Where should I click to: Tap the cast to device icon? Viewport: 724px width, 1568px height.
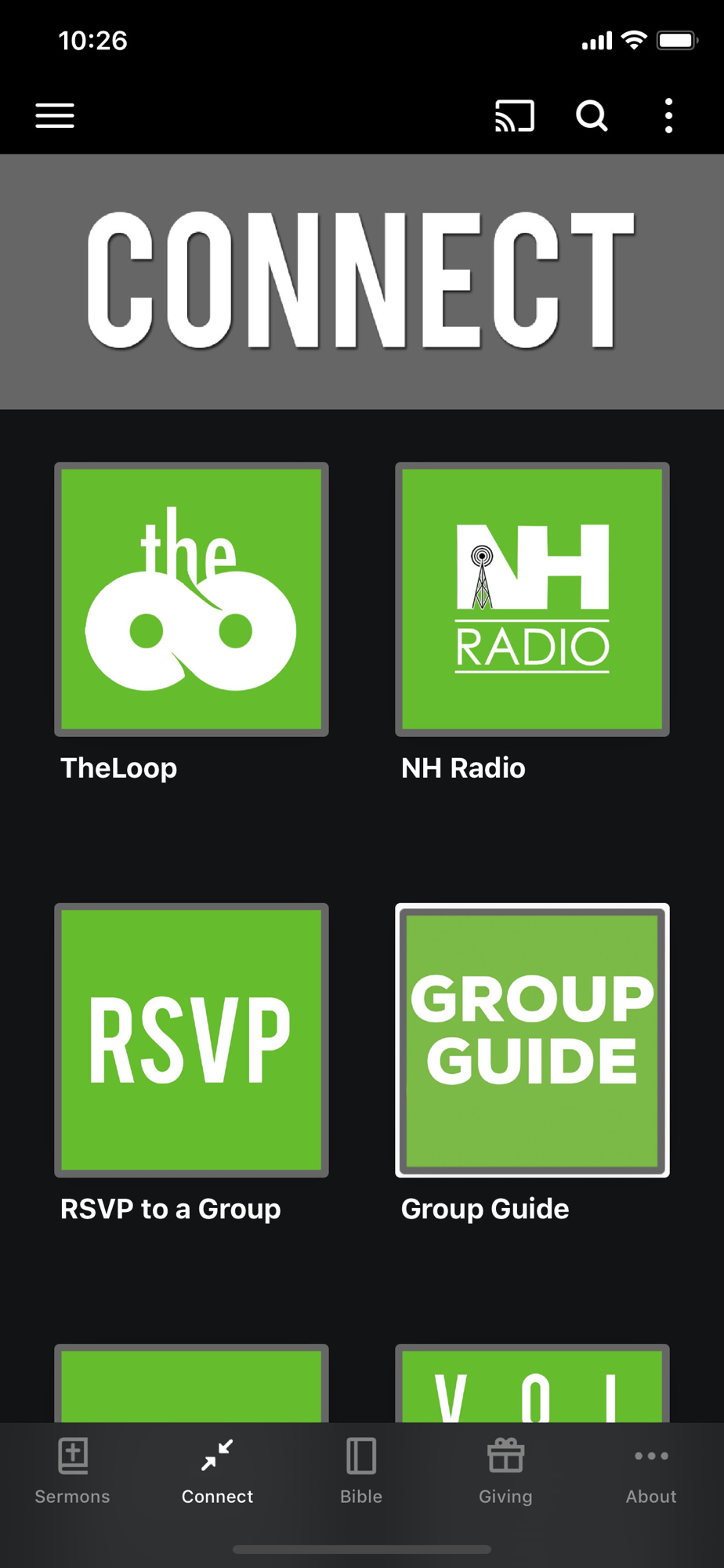click(x=515, y=116)
